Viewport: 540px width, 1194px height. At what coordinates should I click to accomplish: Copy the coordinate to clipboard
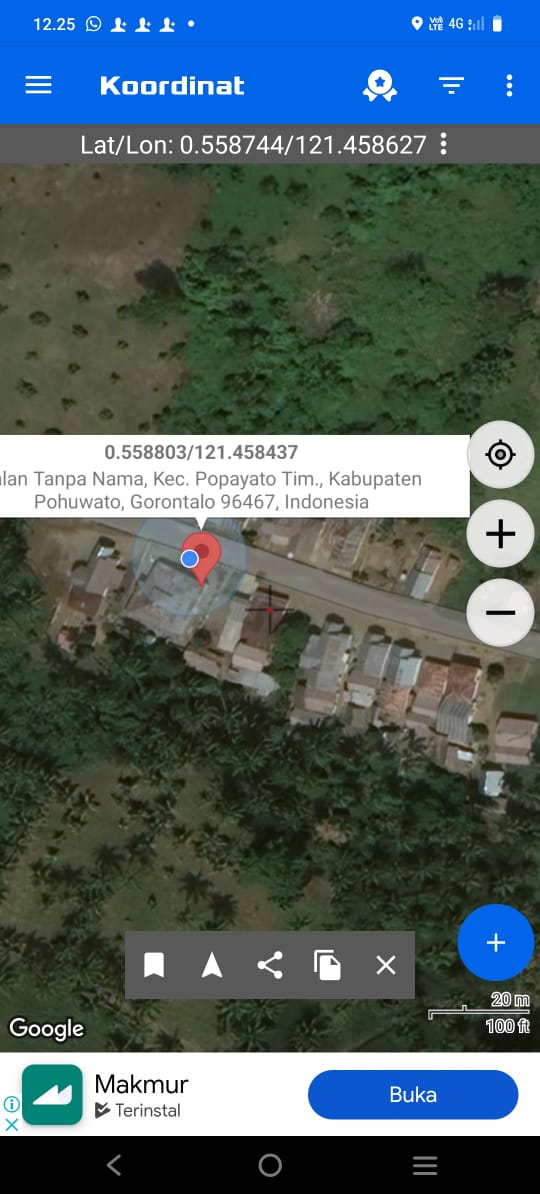[328, 966]
